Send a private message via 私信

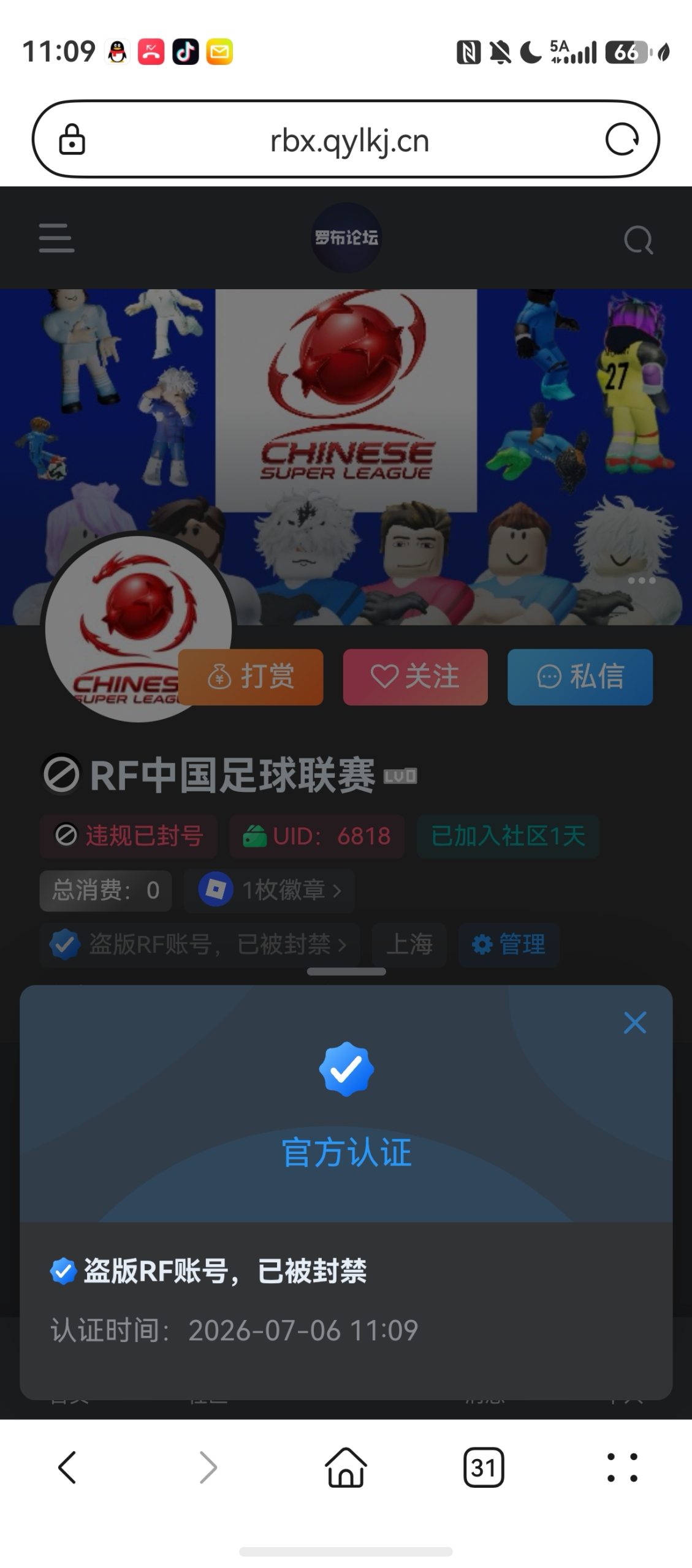point(580,677)
